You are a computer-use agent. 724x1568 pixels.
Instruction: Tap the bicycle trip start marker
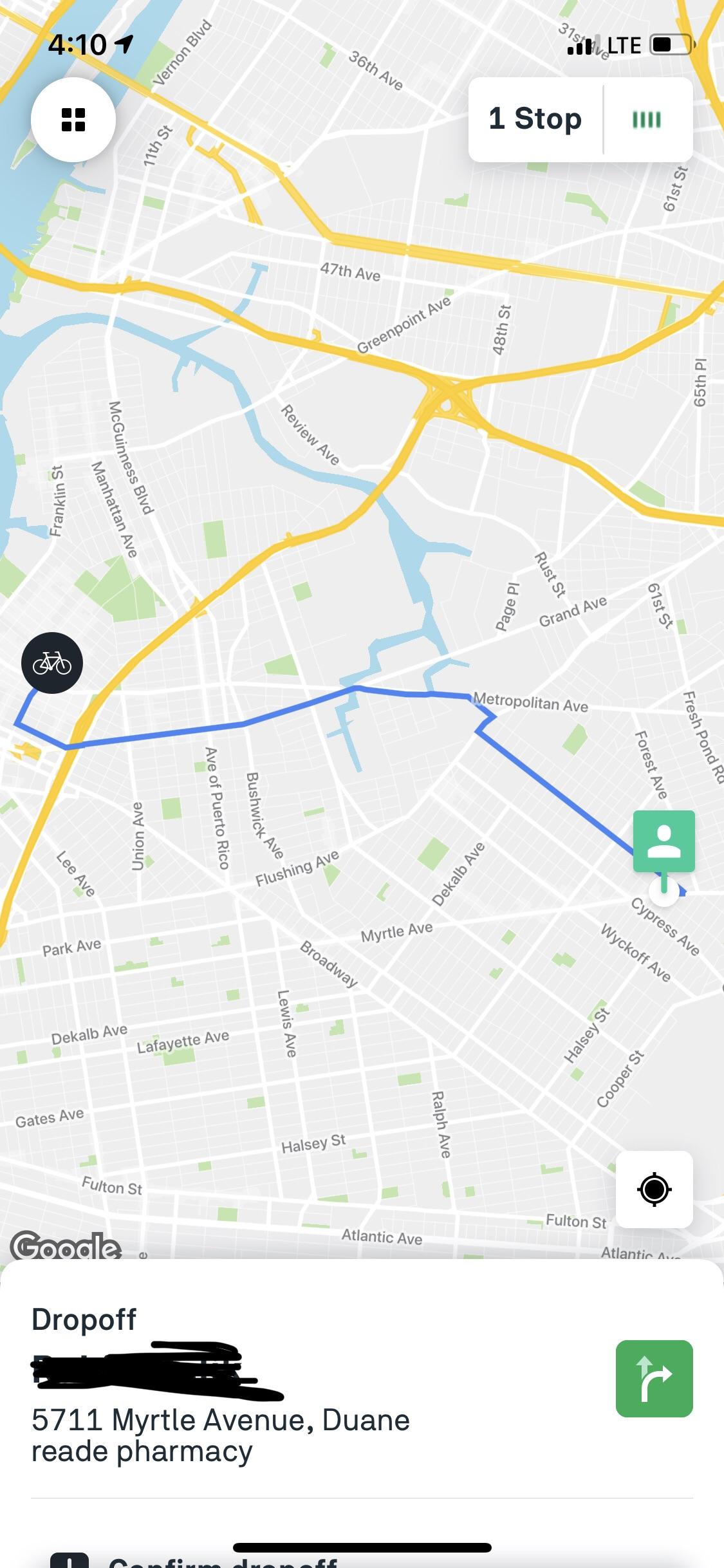(51, 663)
